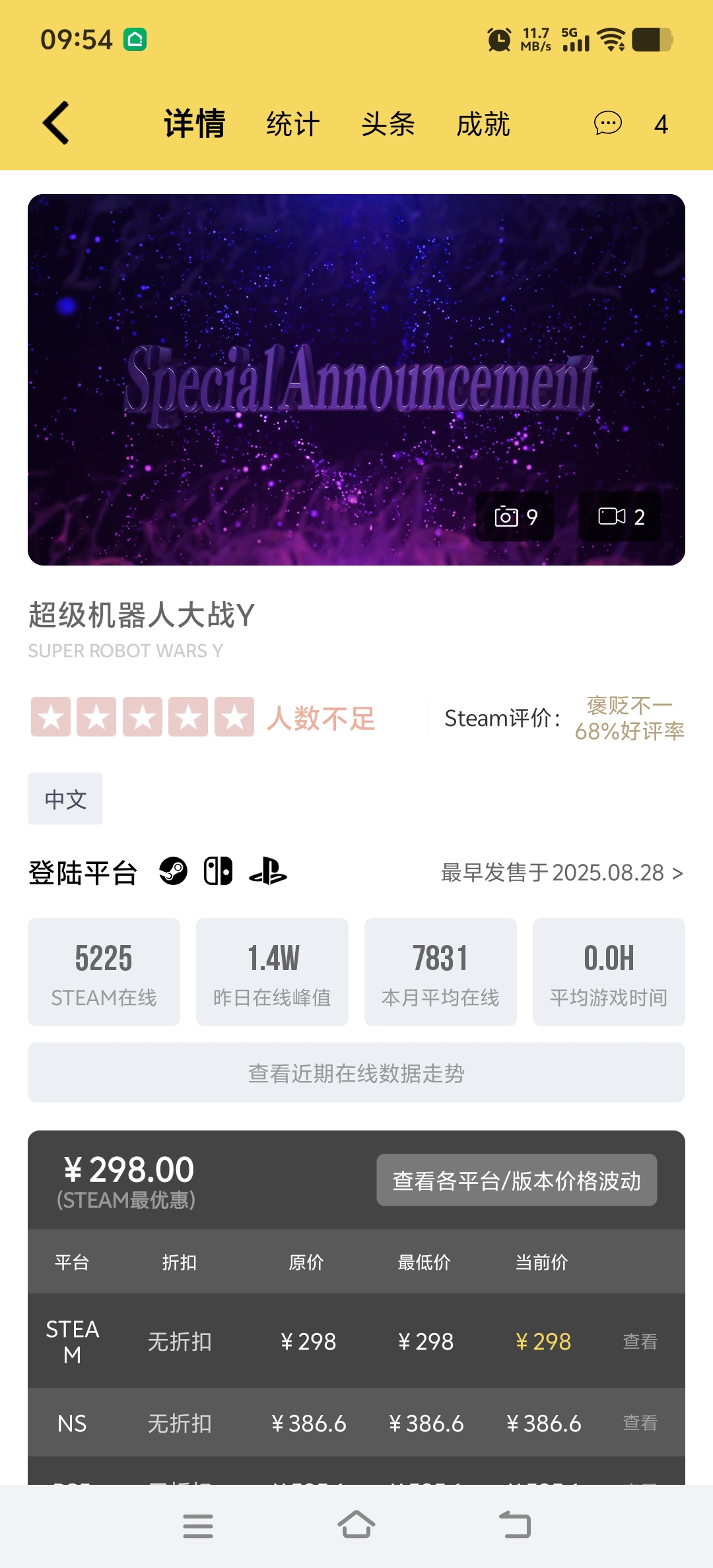Go to the system home screen
Viewport: 713px width, 1568px height.
coord(356,1526)
